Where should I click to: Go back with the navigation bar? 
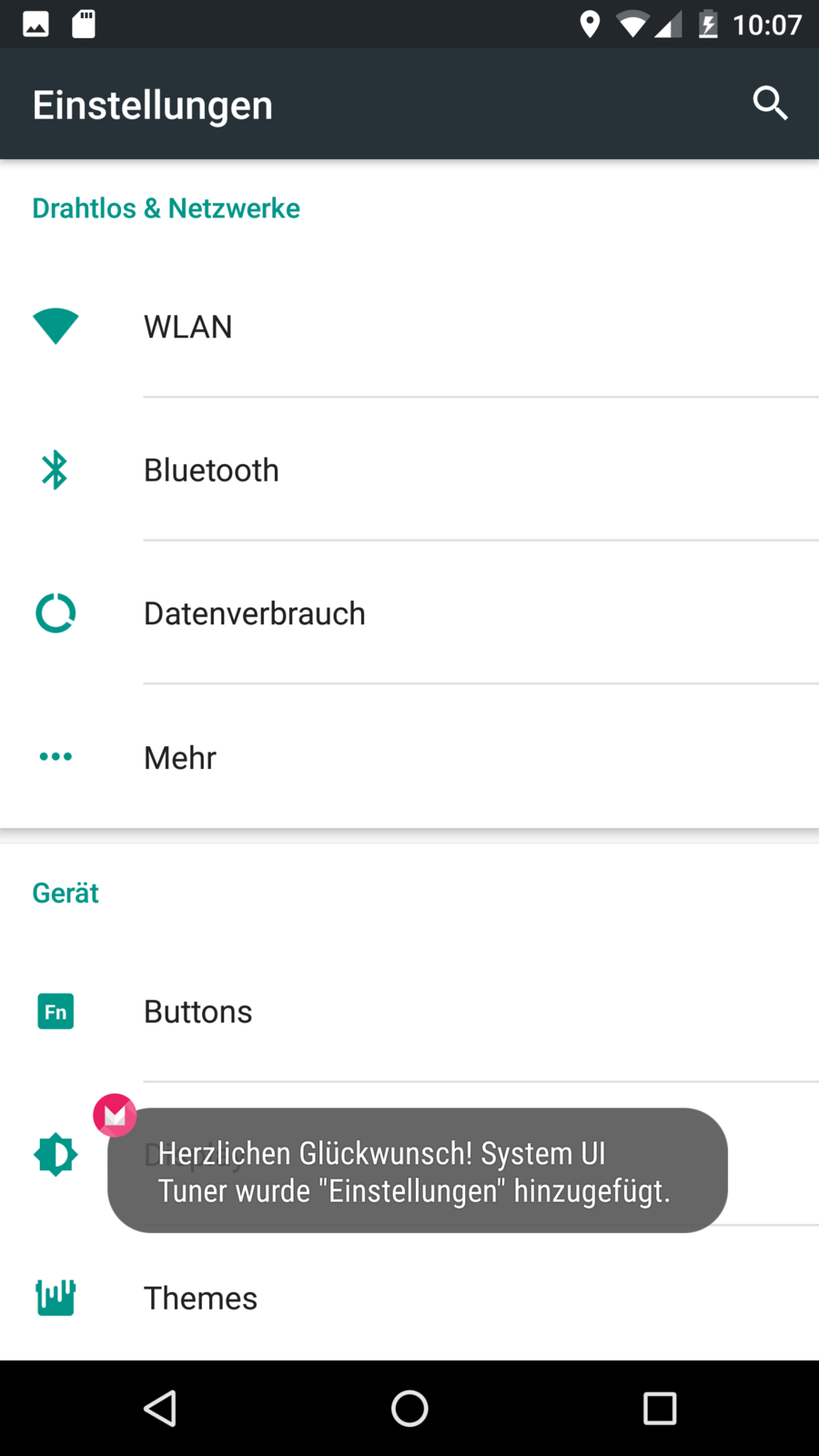pyautogui.click(x=160, y=1409)
